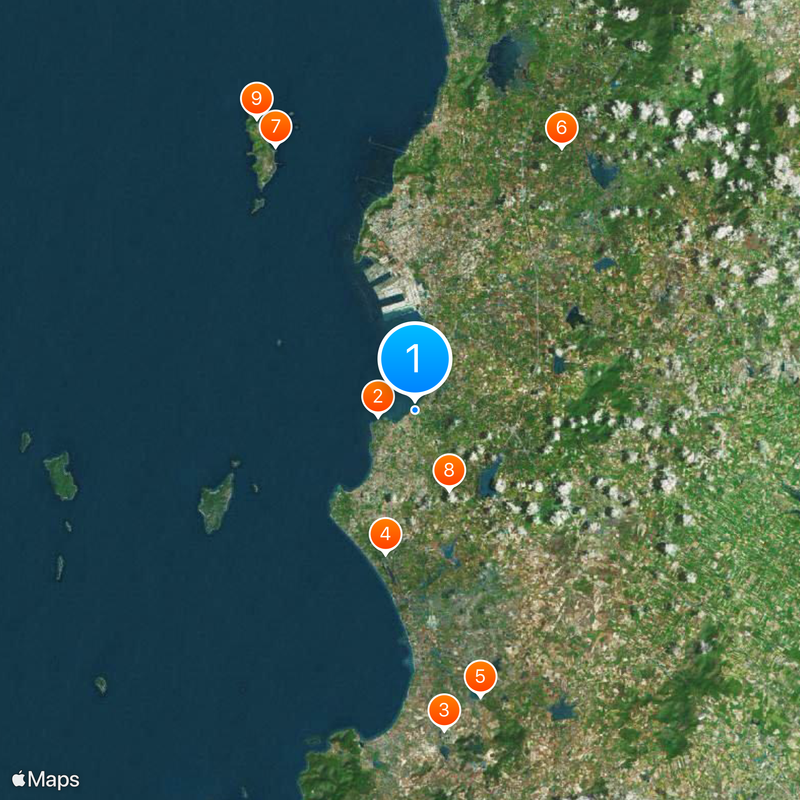
Task: Choose map pin number 5
Action: pyautogui.click(x=480, y=677)
